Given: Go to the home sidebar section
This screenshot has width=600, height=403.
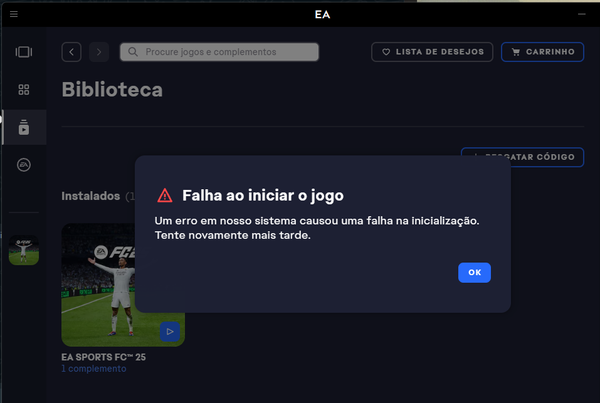Looking at the screenshot, I should (x=23, y=51).
